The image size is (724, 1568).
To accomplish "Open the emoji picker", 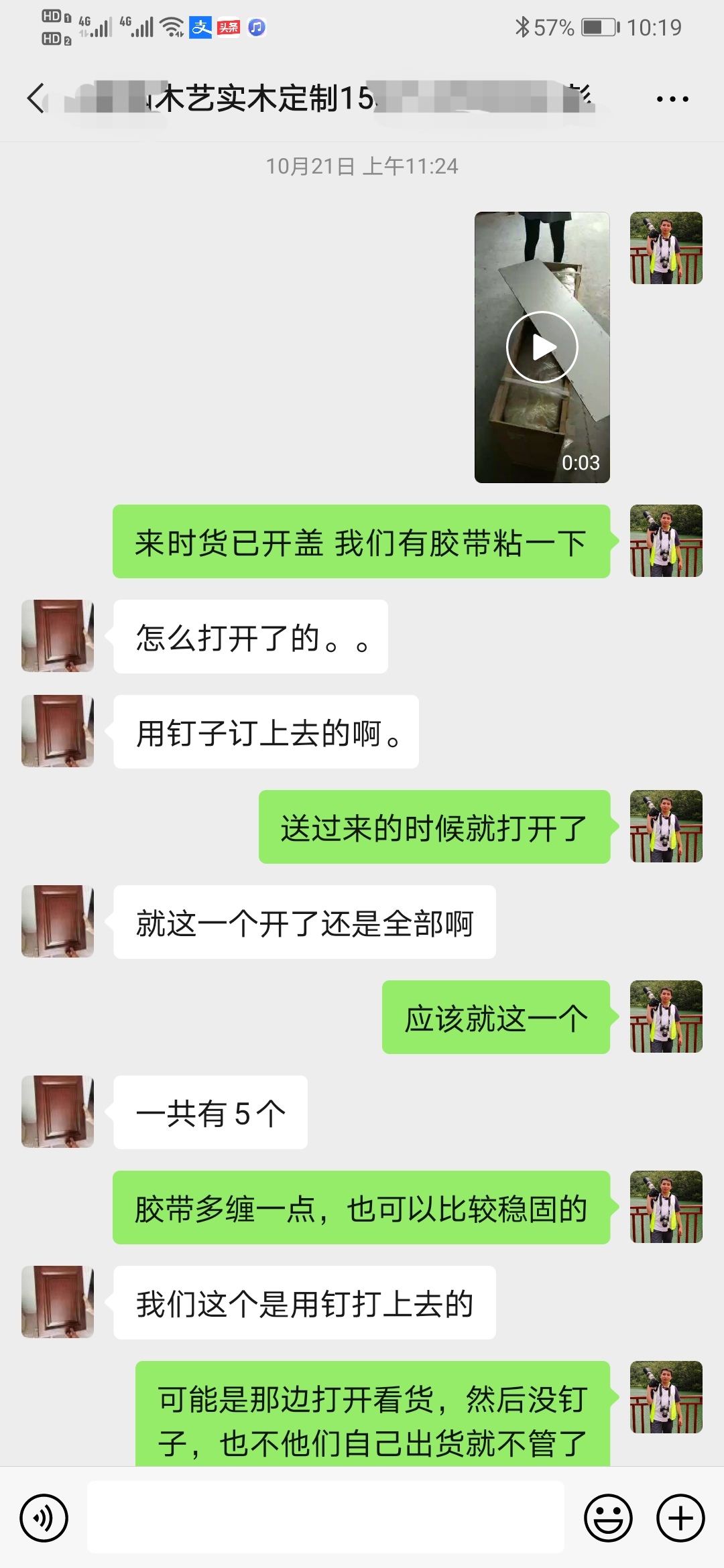I will (608, 1518).
